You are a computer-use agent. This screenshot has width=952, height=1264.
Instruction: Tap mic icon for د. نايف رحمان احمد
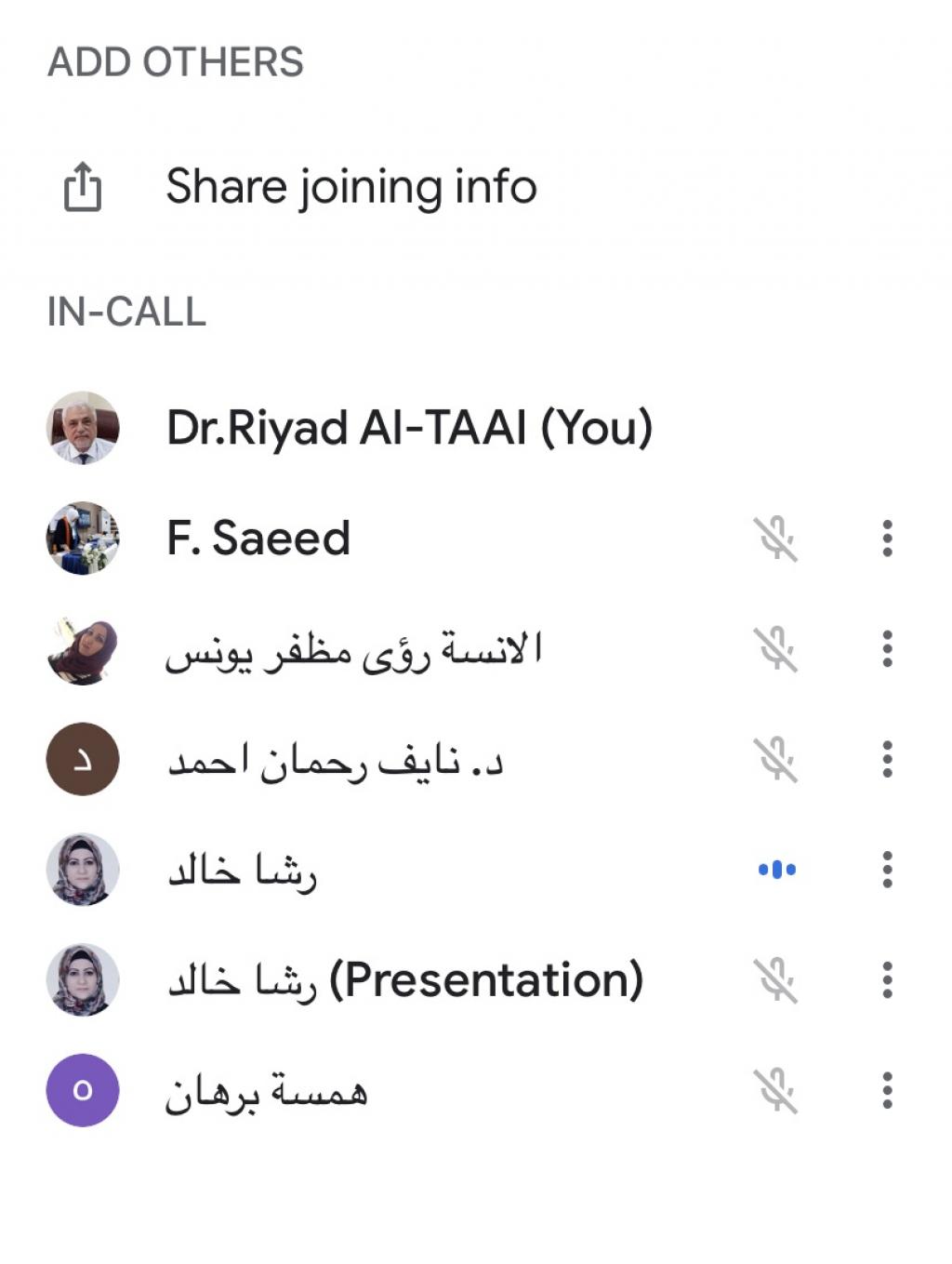(x=775, y=760)
